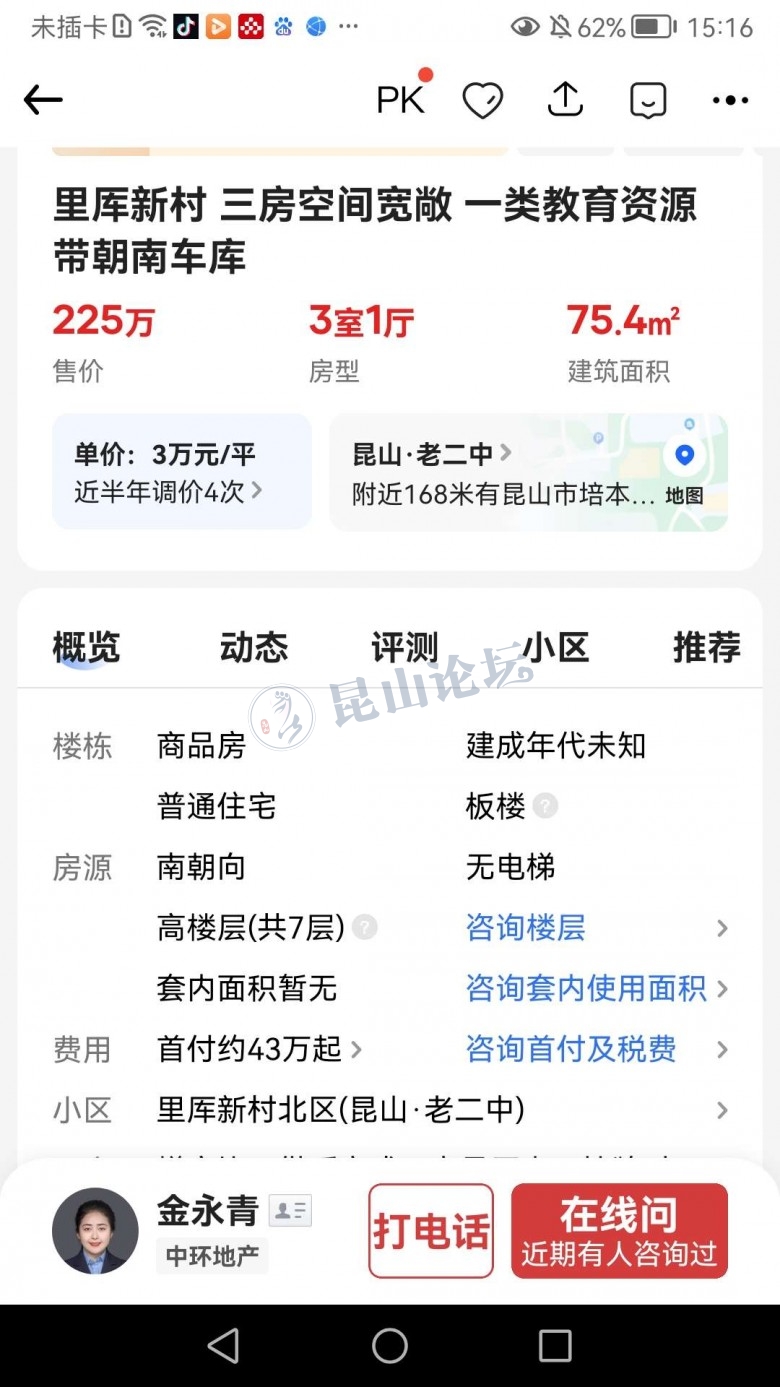The width and height of the screenshot is (780, 1387).
Task: Switch to the 评测 tab
Action: pyautogui.click(x=404, y=648)
